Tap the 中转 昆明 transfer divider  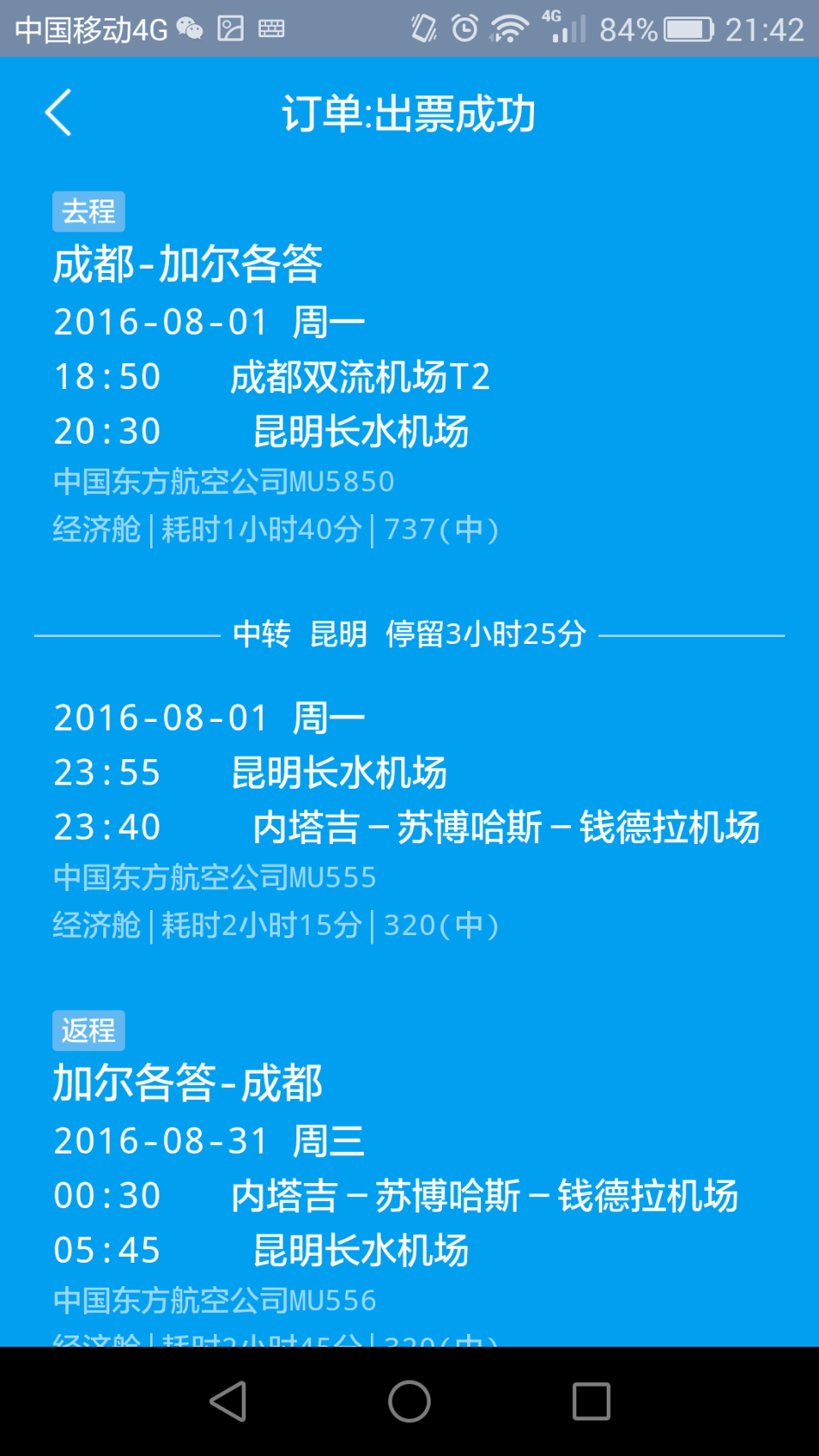[x=409, y=634]
